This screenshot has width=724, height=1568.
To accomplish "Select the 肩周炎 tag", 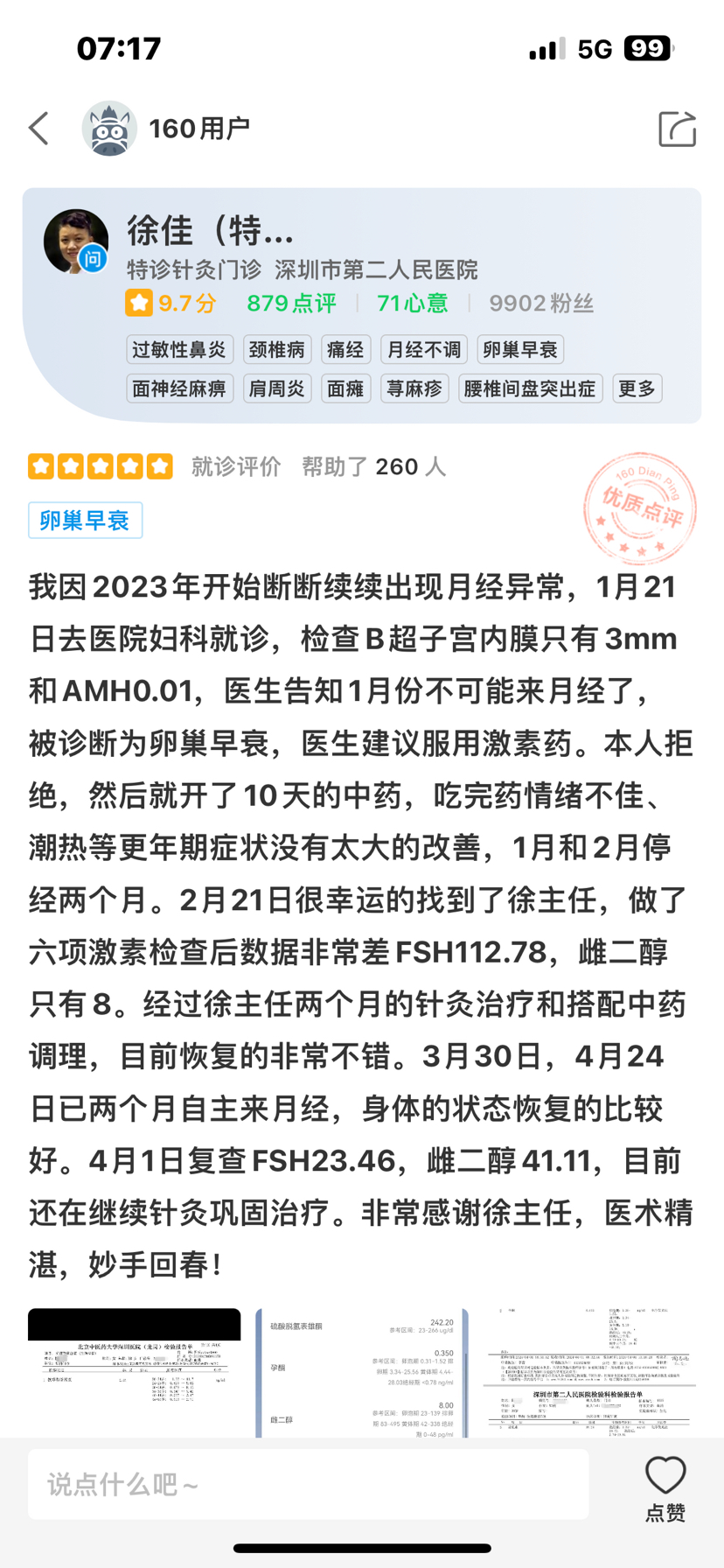I will [x=277, y=388].
